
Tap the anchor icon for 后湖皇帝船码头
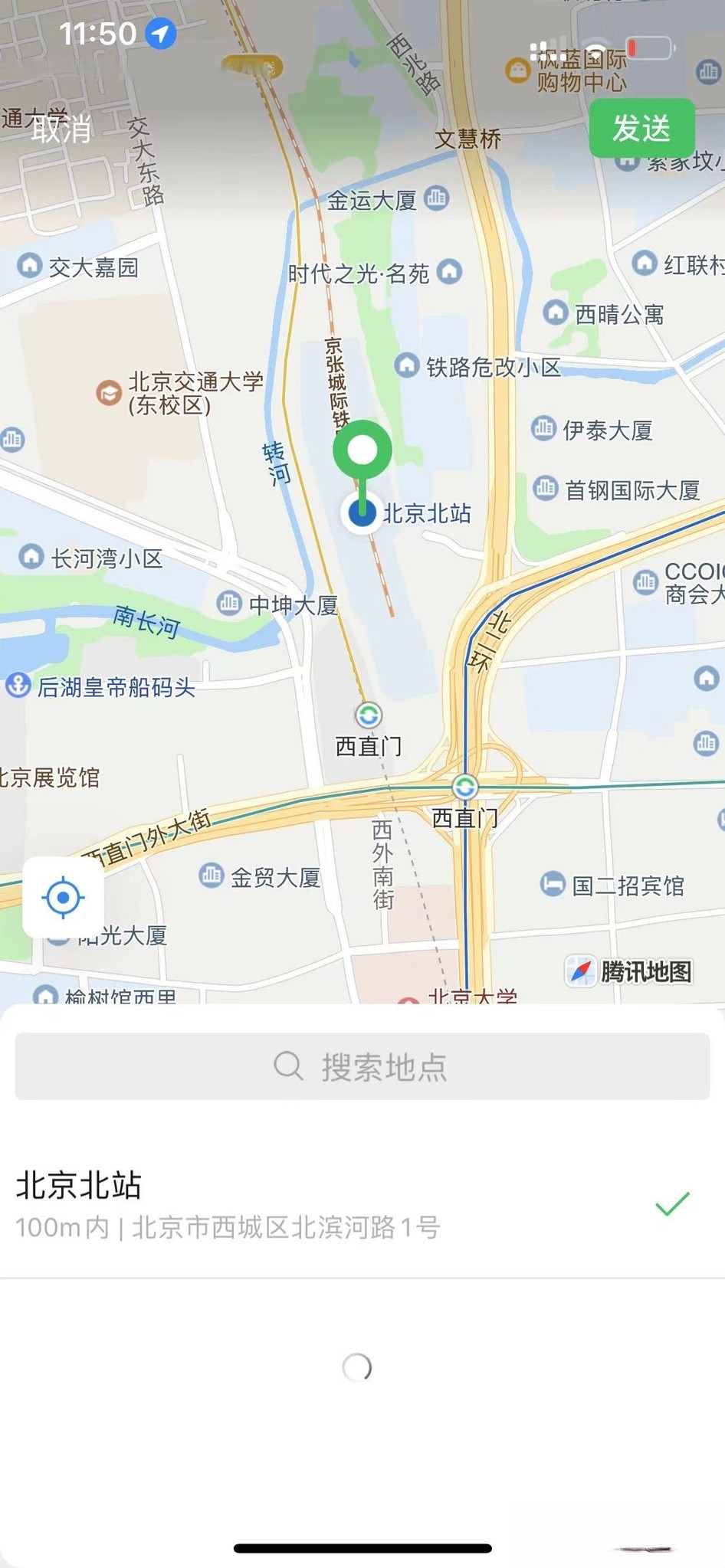18,686
